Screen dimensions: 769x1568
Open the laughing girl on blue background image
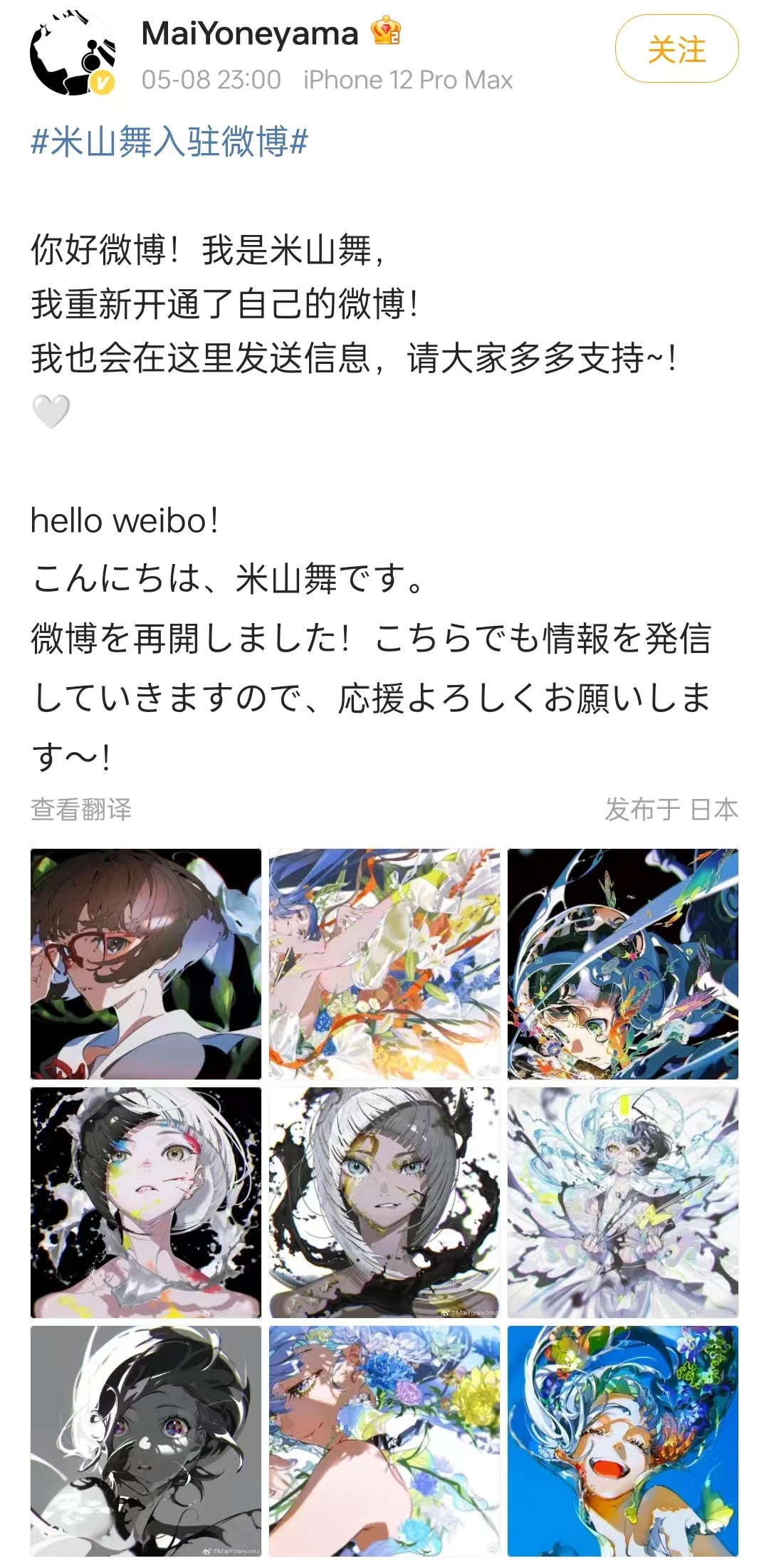tap(623, 1441)
